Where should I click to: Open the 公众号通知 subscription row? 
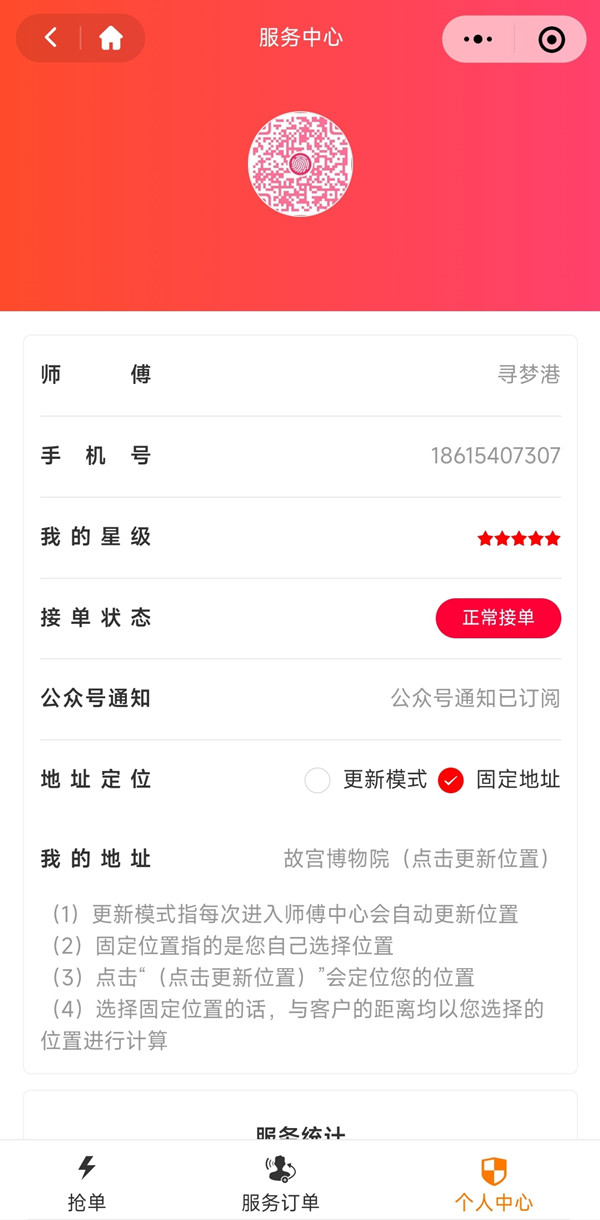(x=300, y=698)
